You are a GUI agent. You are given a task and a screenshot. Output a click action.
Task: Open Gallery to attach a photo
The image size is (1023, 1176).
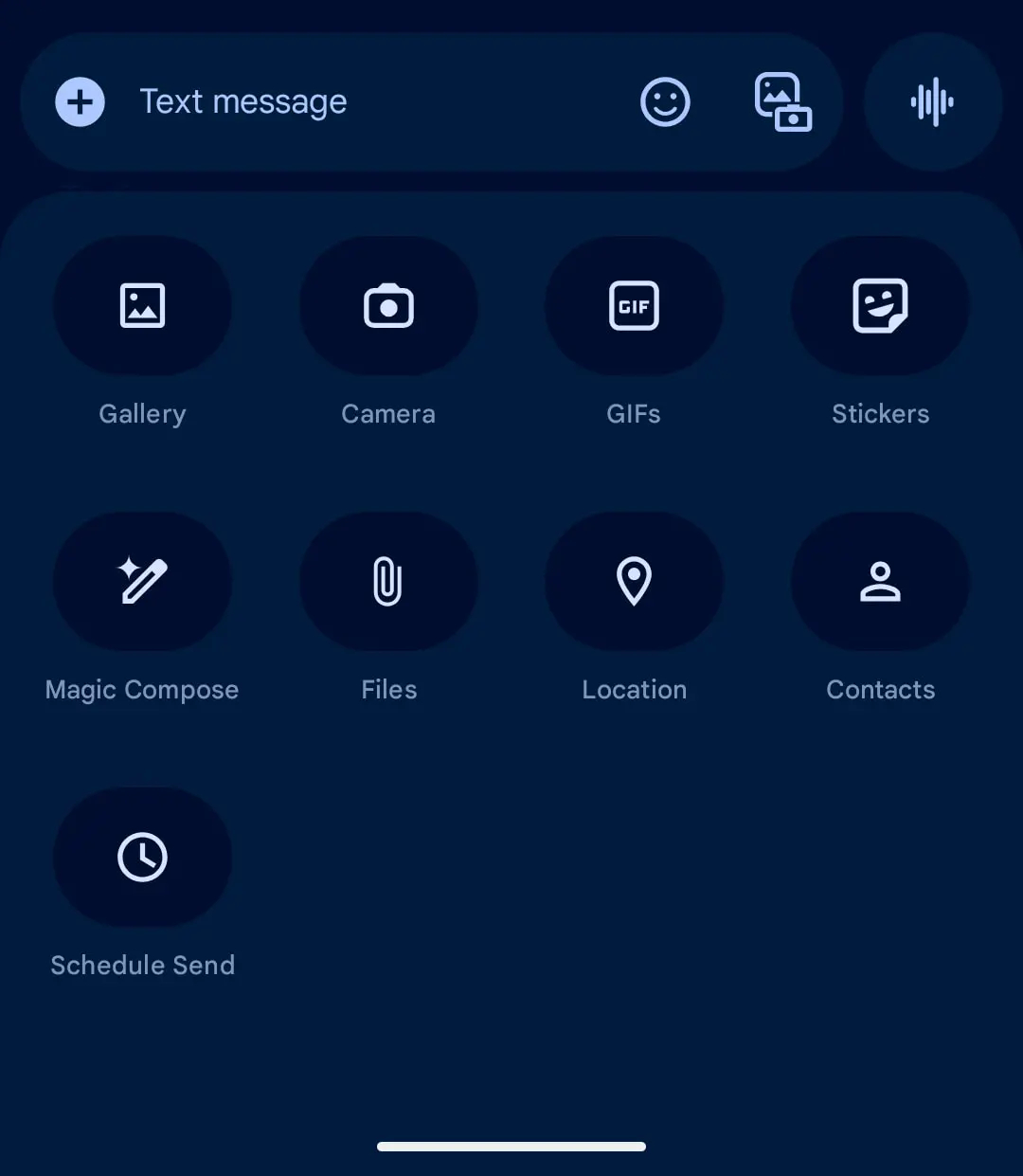coord(142,306)
